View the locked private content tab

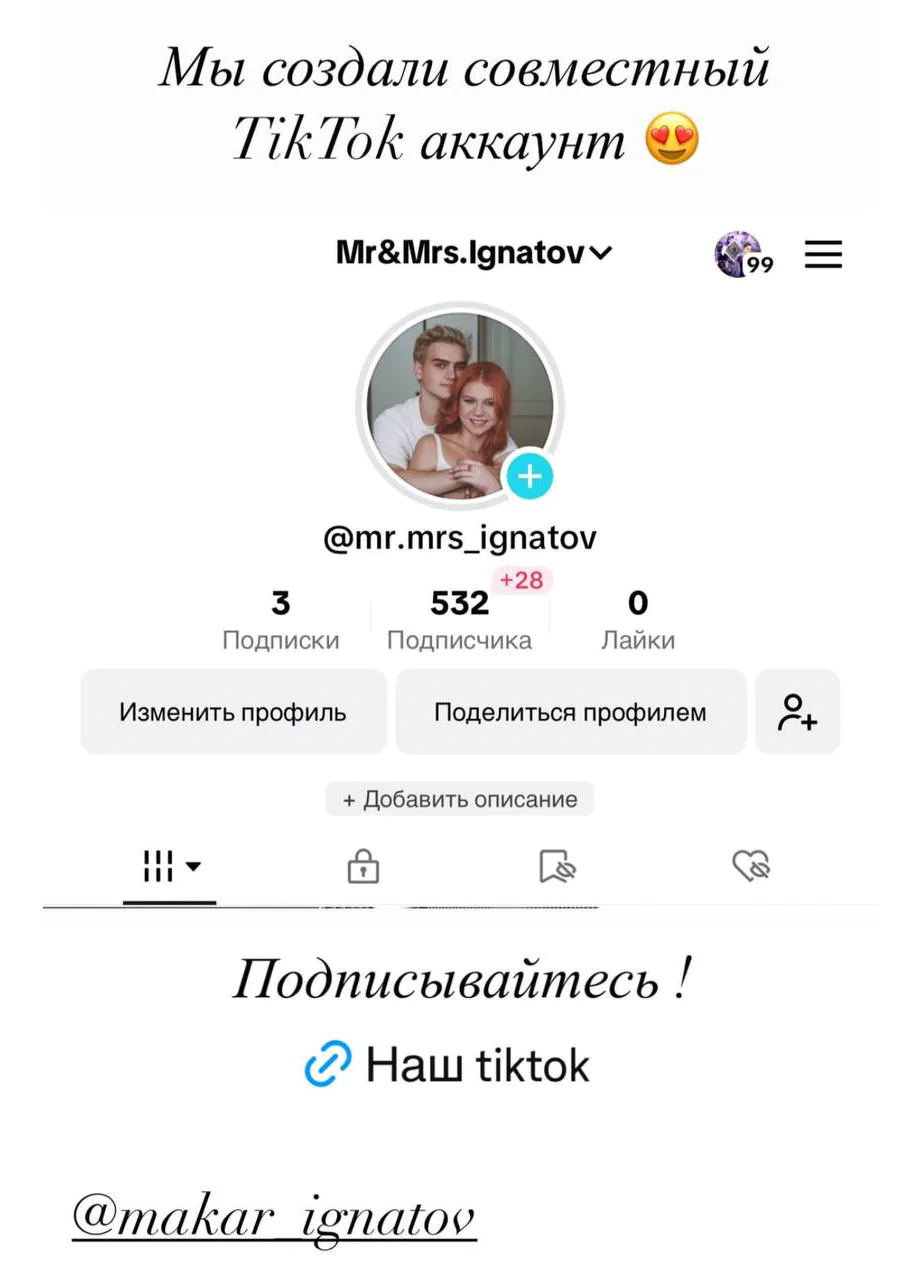(362, 866)
